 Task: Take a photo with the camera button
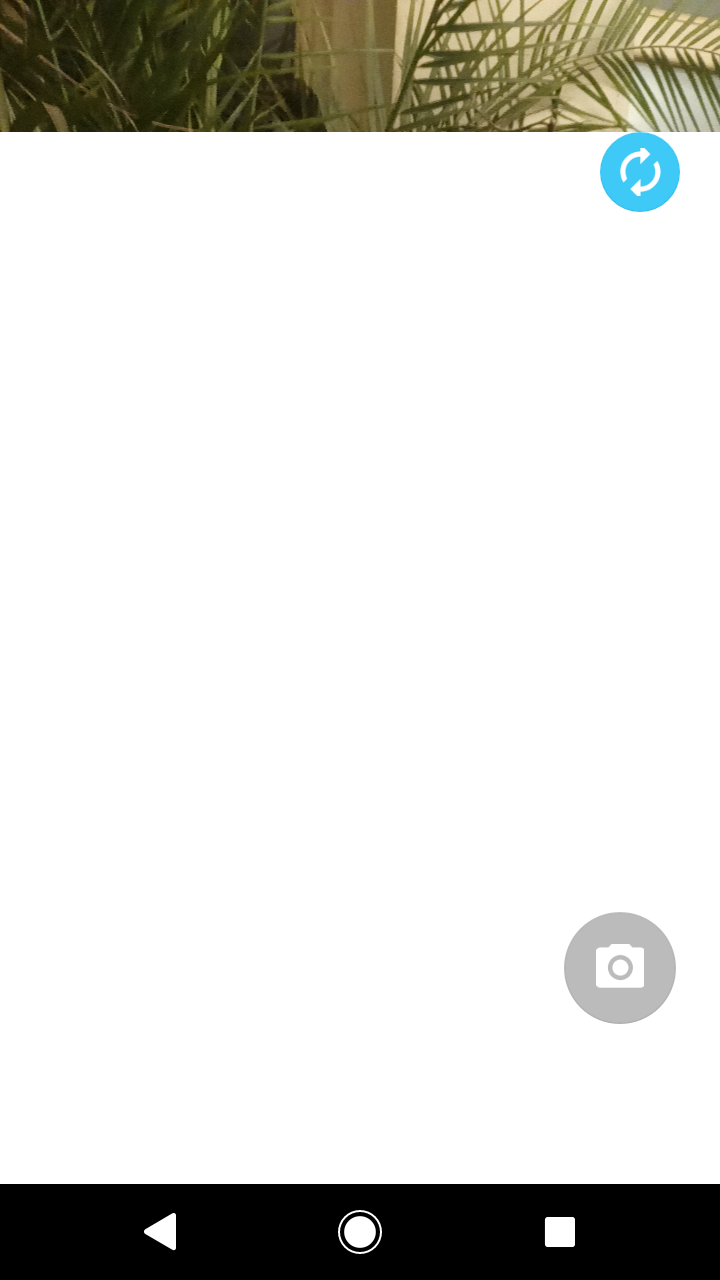click(620, 968)
